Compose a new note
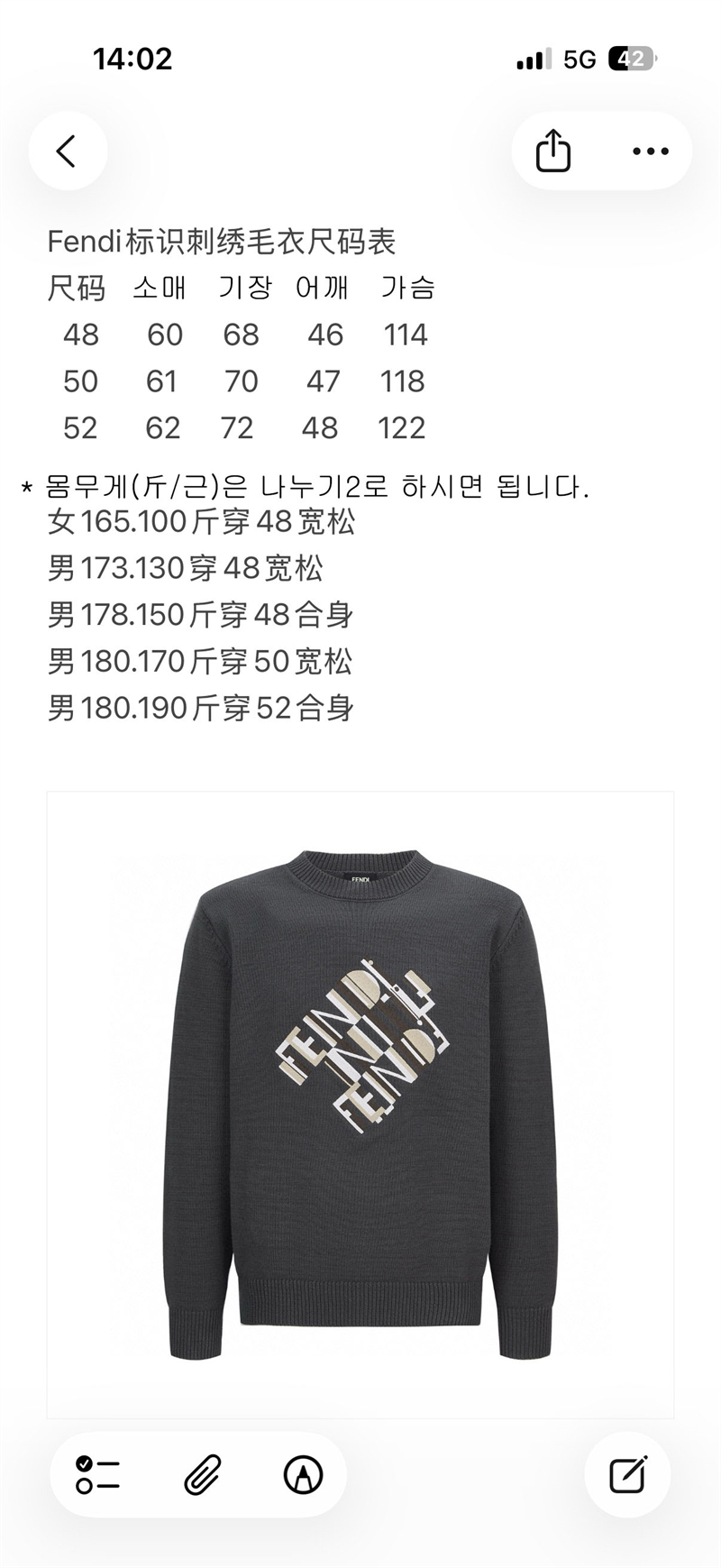This screenshot has height=1568, width=721. 627,1475
